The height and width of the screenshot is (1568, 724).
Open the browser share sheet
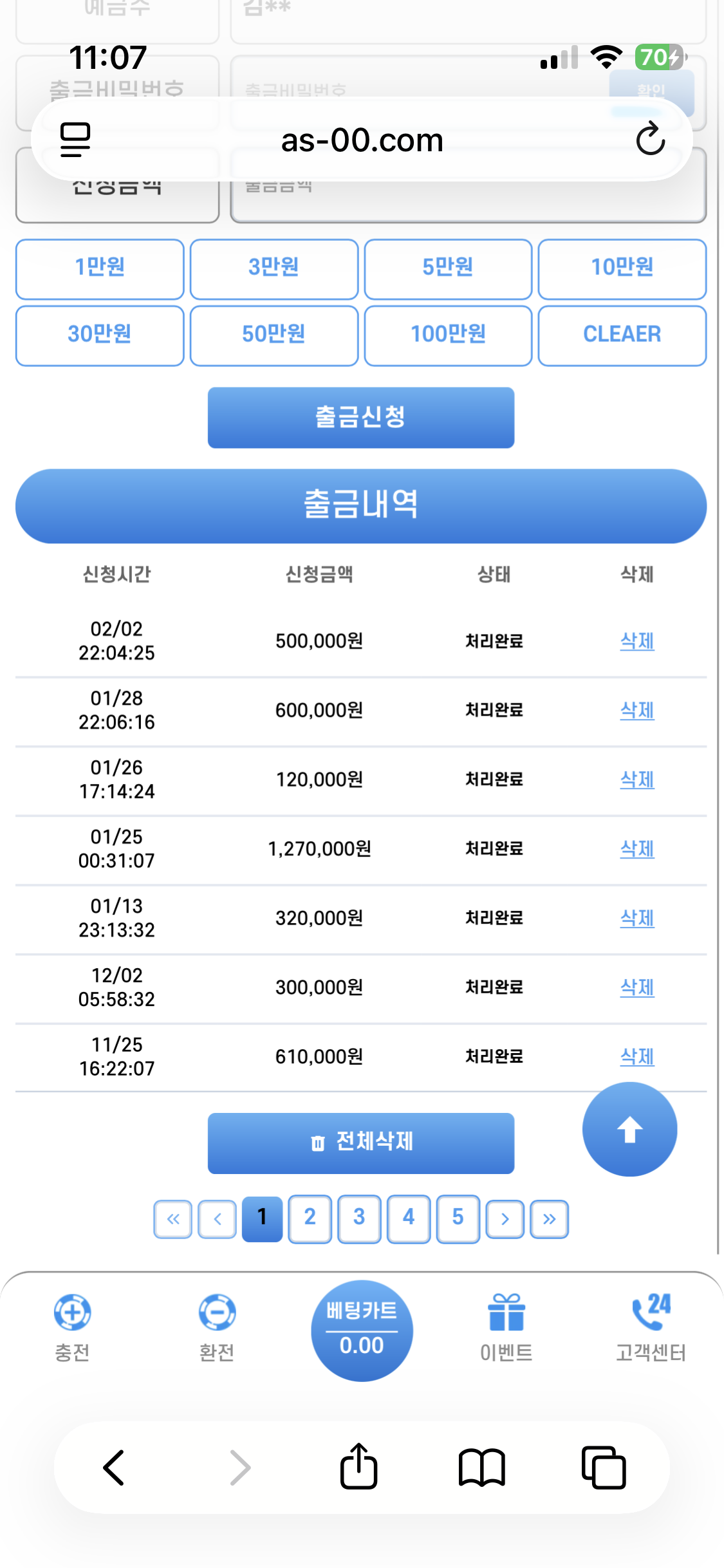tap(358, 1467)
